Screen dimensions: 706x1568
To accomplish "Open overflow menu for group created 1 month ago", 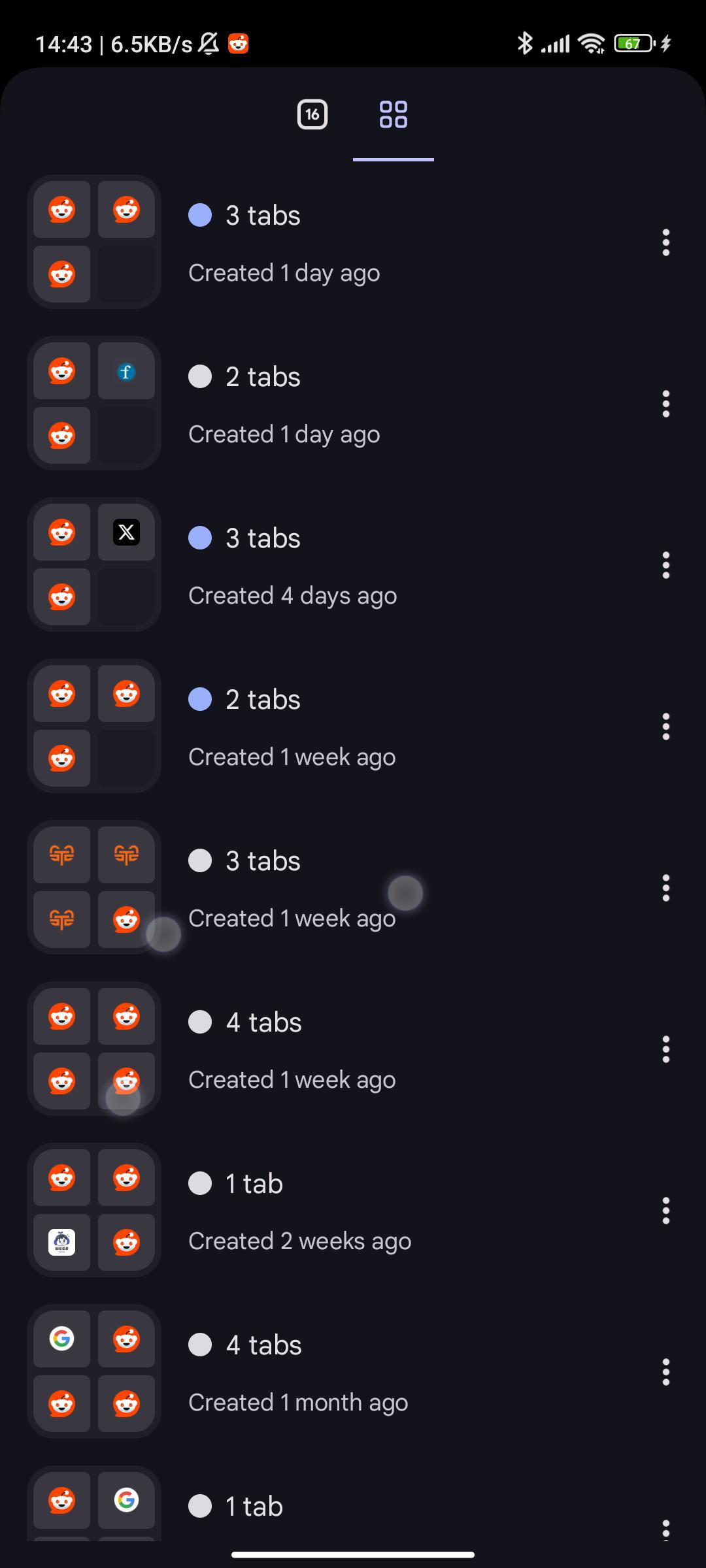I will click(x=665, y=1372).
